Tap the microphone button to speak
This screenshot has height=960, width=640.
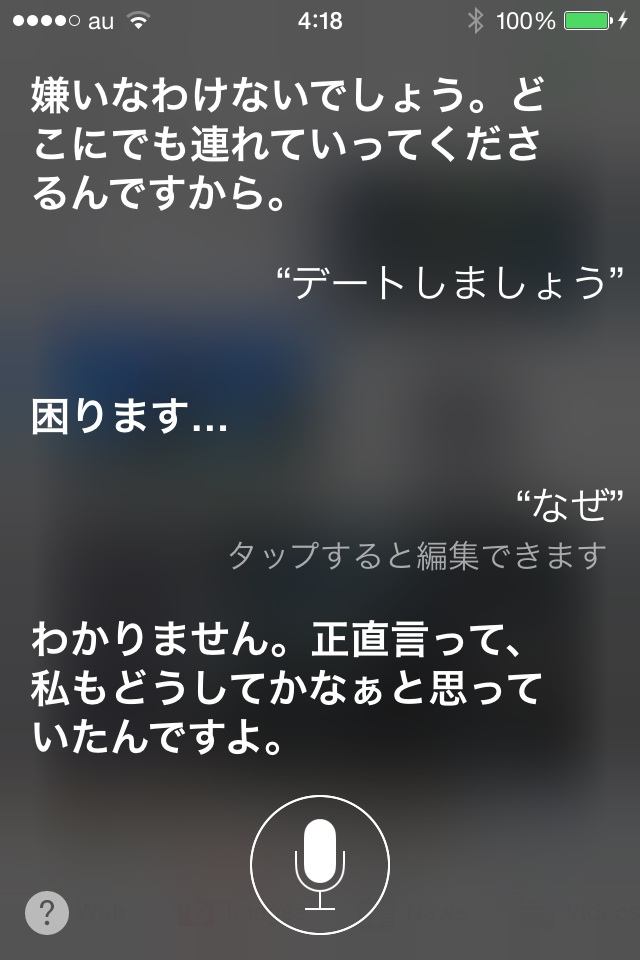320,865
